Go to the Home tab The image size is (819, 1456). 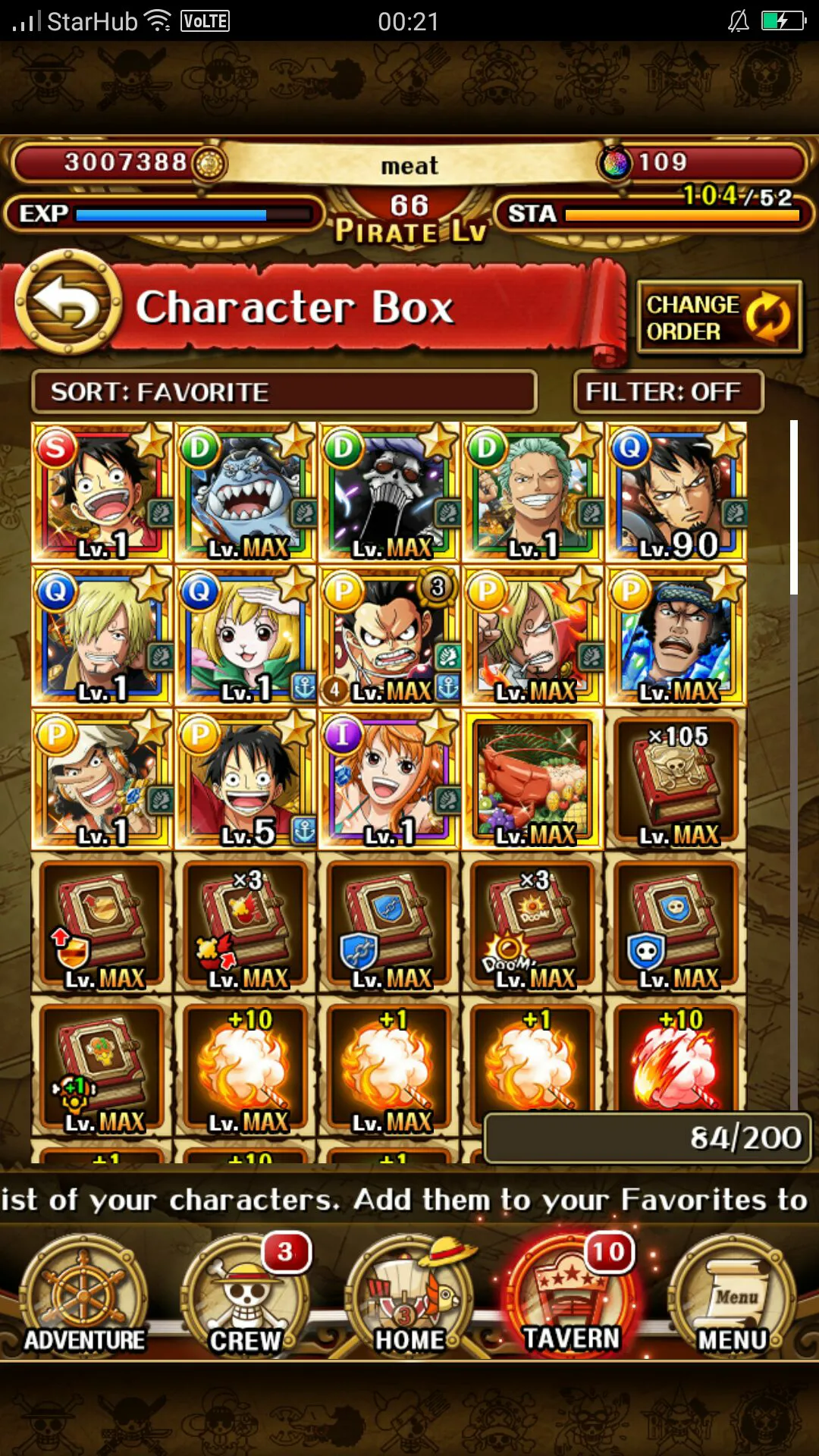(x=409, y=1298)
